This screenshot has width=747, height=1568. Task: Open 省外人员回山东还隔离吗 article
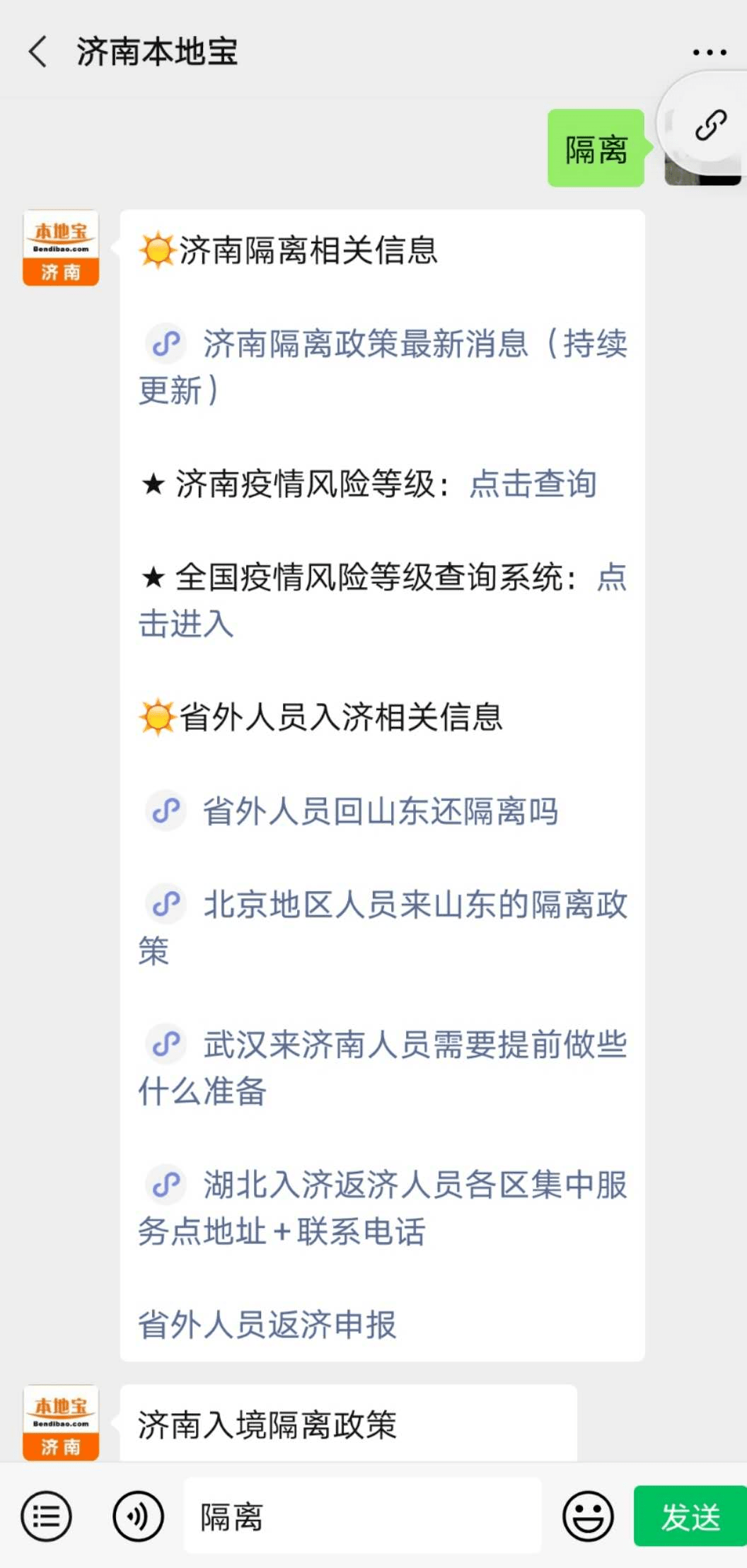(378, 813)
